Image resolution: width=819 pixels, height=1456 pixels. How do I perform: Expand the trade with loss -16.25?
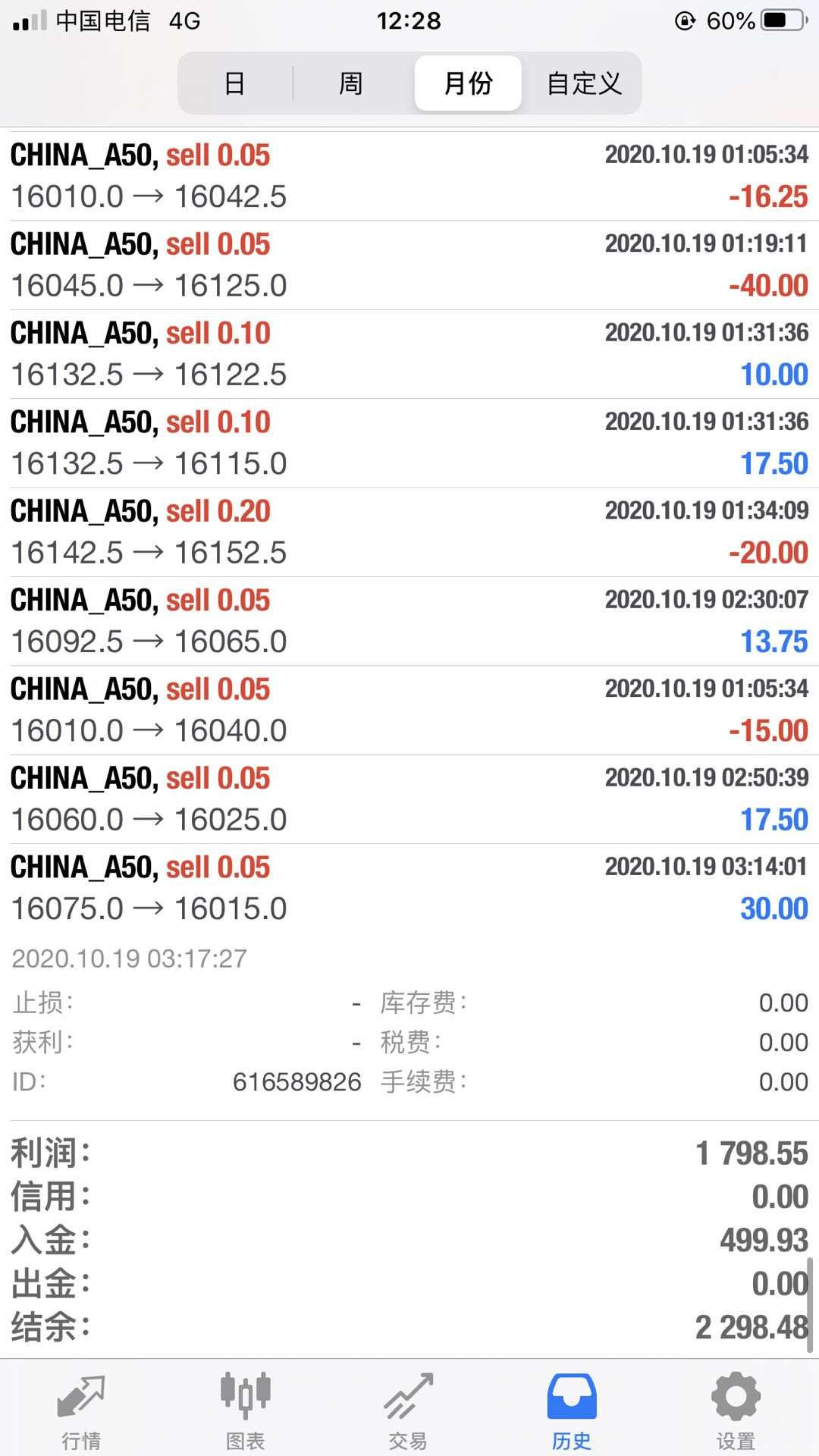(x=409, y=176)
